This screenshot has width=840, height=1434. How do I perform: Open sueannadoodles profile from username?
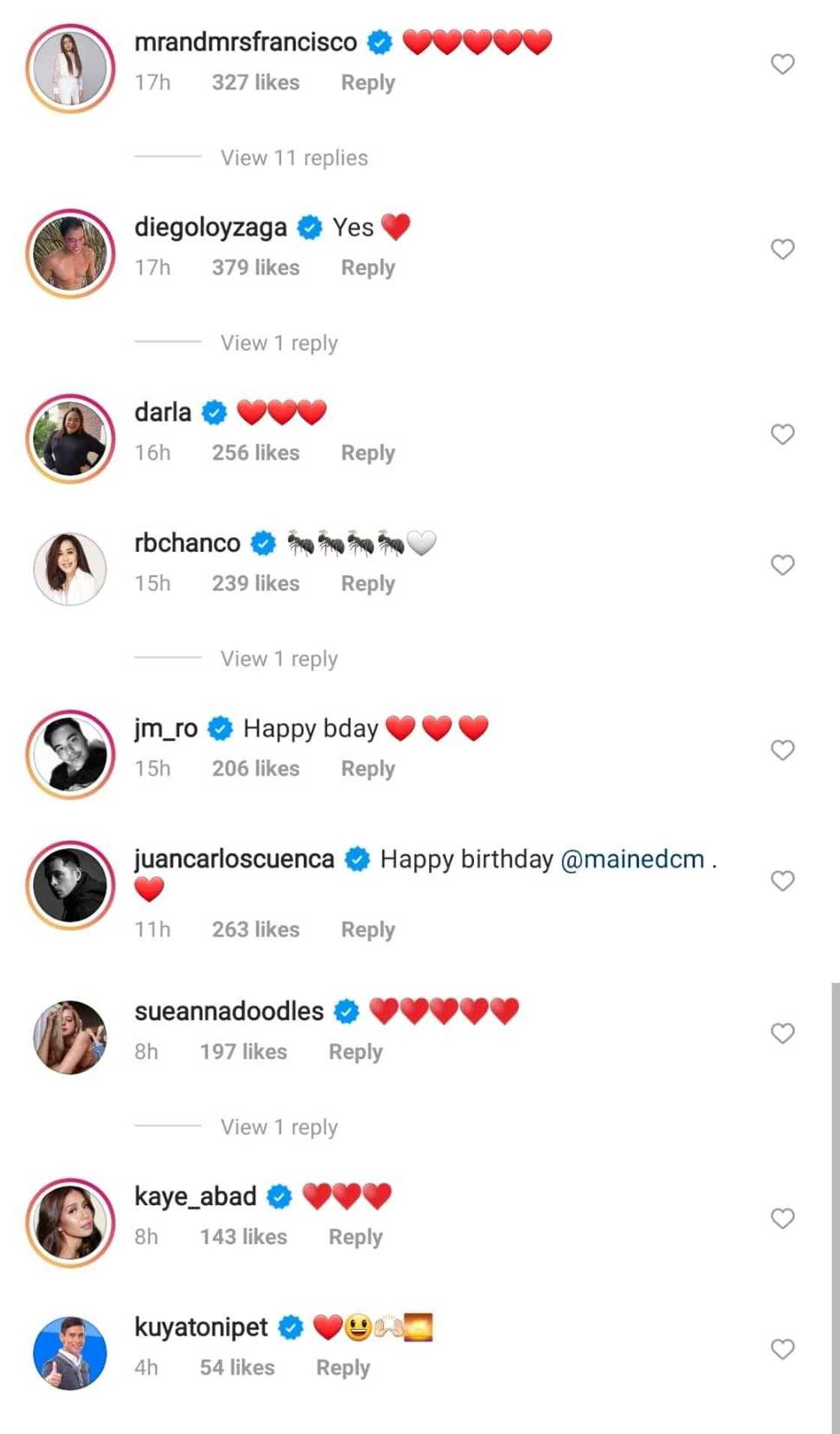coord(229,1012)
